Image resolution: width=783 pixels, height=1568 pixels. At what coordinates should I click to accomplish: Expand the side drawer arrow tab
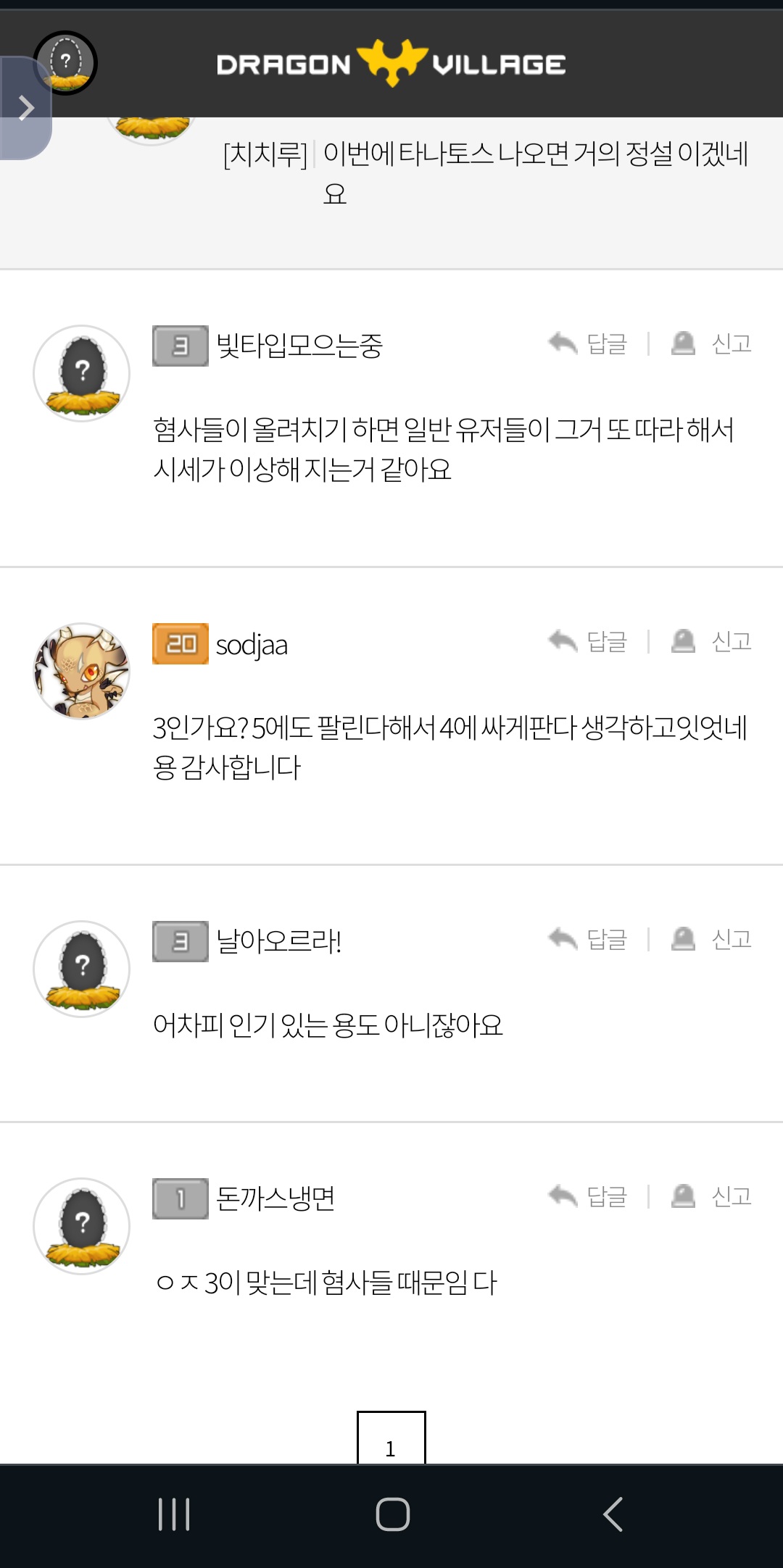point(26,108)
